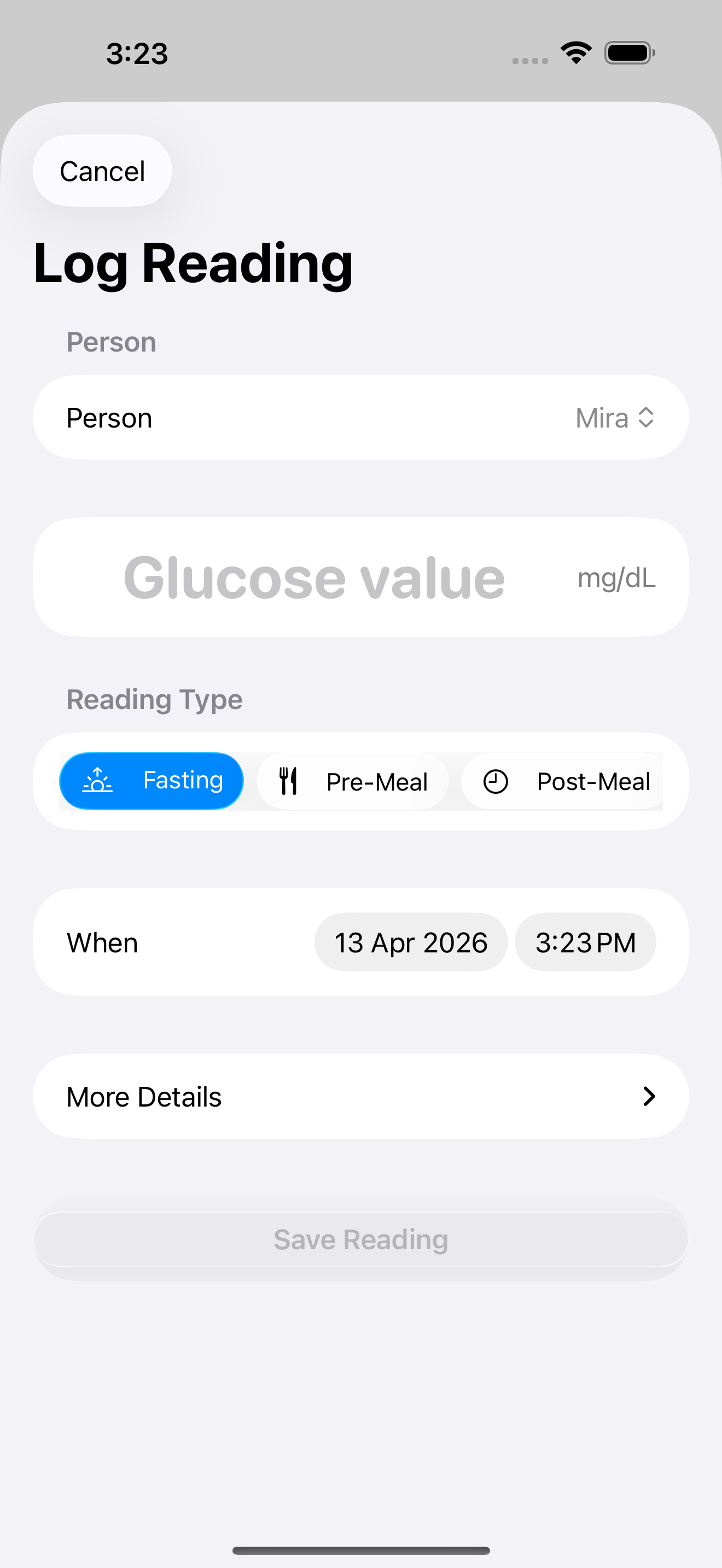Screen dimensions: 722x1568
Task: Tap the wifi icon in the status bar
Action: click(x=575, y=52)
